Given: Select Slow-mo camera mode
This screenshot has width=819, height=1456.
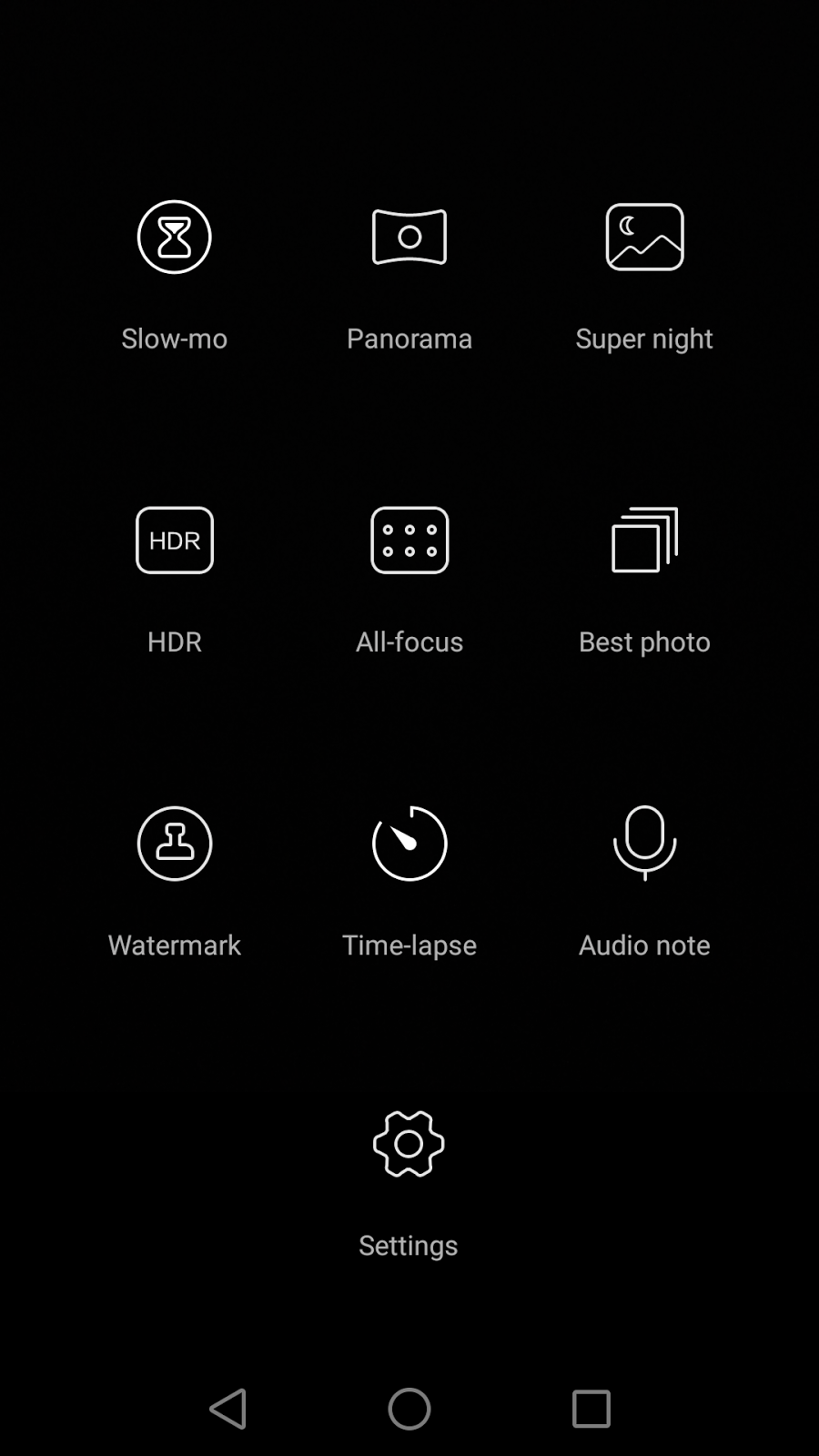Looking at the screenshot, I should 175,238.
